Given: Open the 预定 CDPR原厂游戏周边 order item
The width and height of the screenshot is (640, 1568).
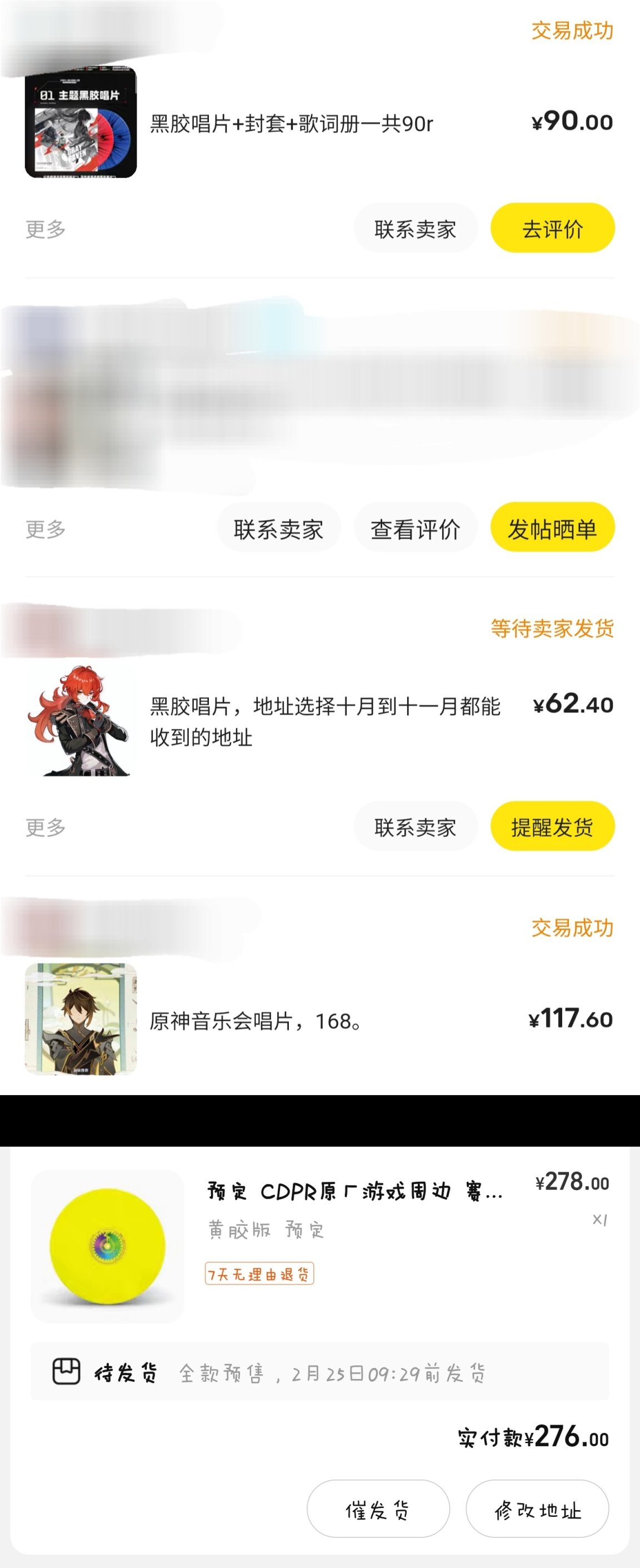Looking at the screenshot, I should tap(356, 1191).
